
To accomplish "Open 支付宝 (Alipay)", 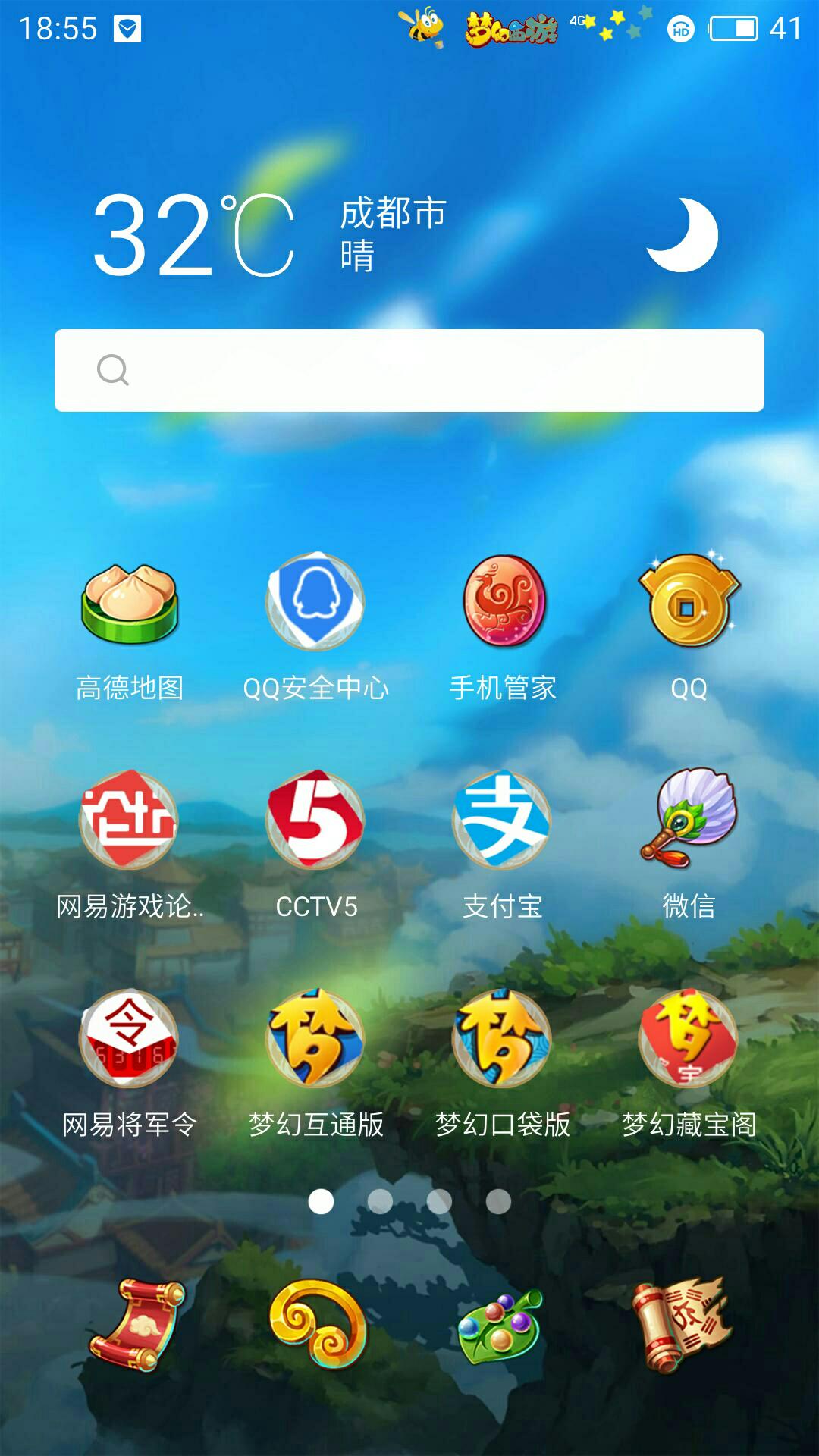I will pyautogui.click(x=501, y=821).
